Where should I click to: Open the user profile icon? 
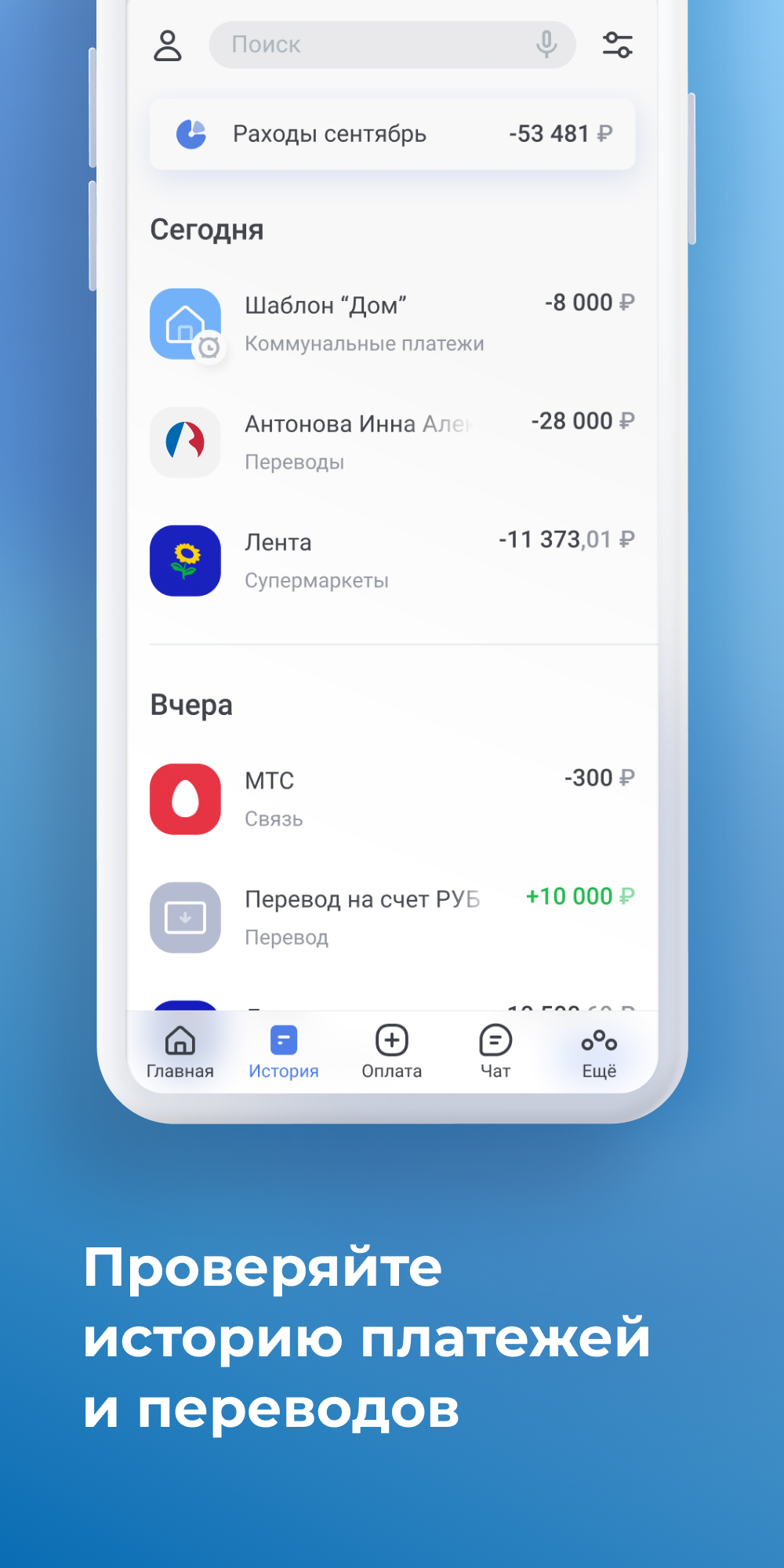(168, 45)
